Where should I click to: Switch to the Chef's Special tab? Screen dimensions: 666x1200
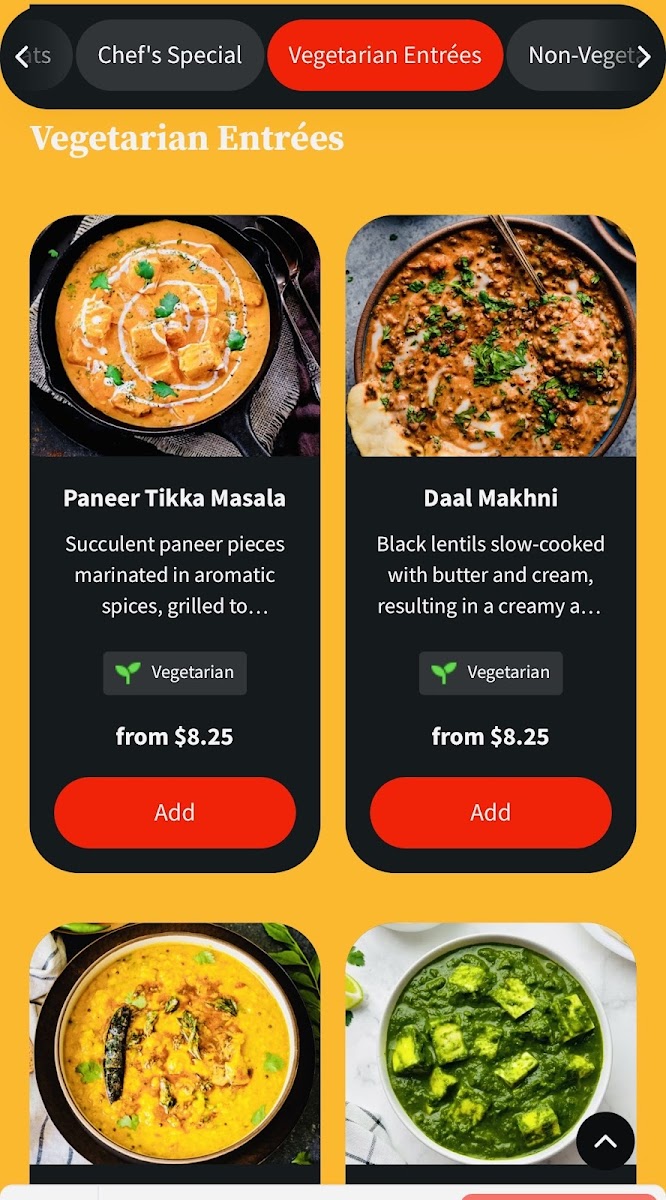click(x=169, y=55)
